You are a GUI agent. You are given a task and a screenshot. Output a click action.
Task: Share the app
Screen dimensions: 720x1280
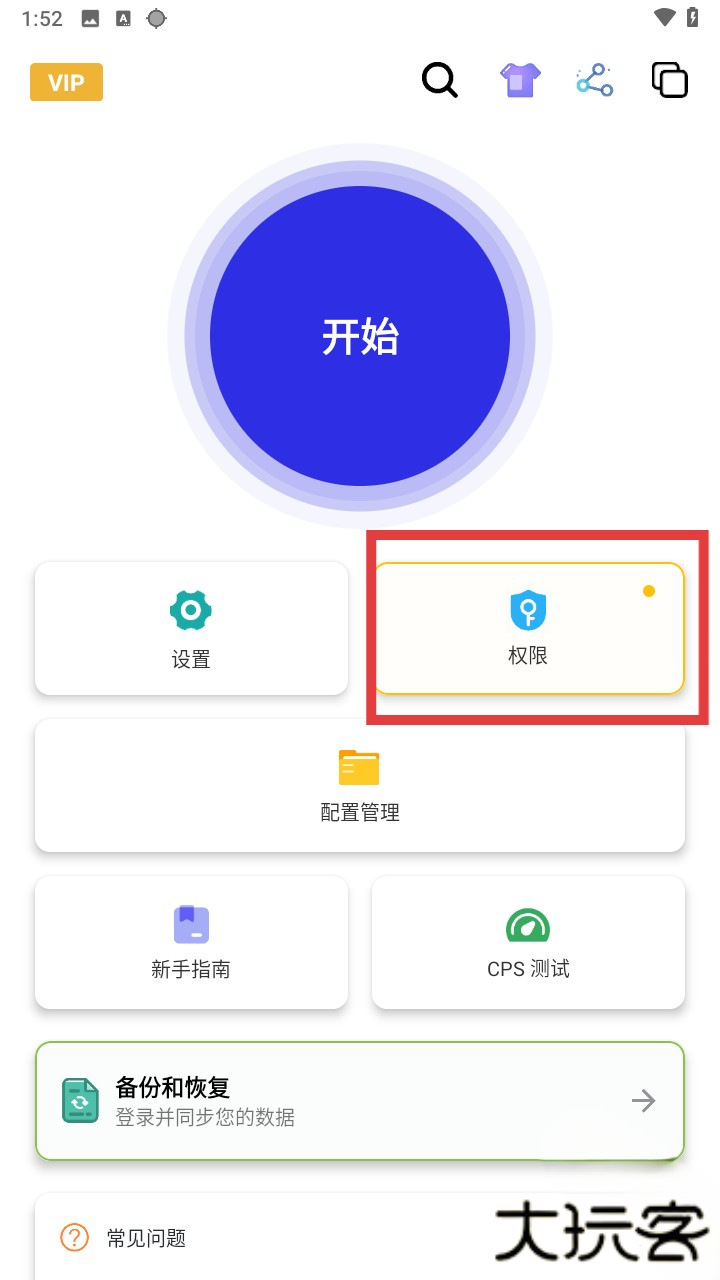pyautogui.click(x=595, y=80)
